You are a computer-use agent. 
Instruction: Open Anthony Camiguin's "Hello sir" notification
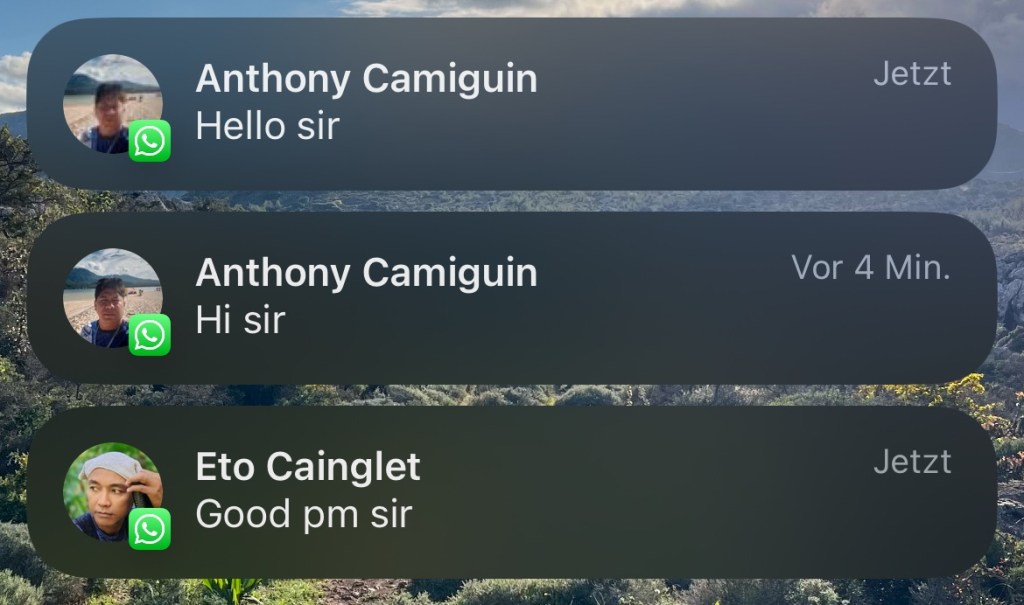coord(510,103)
